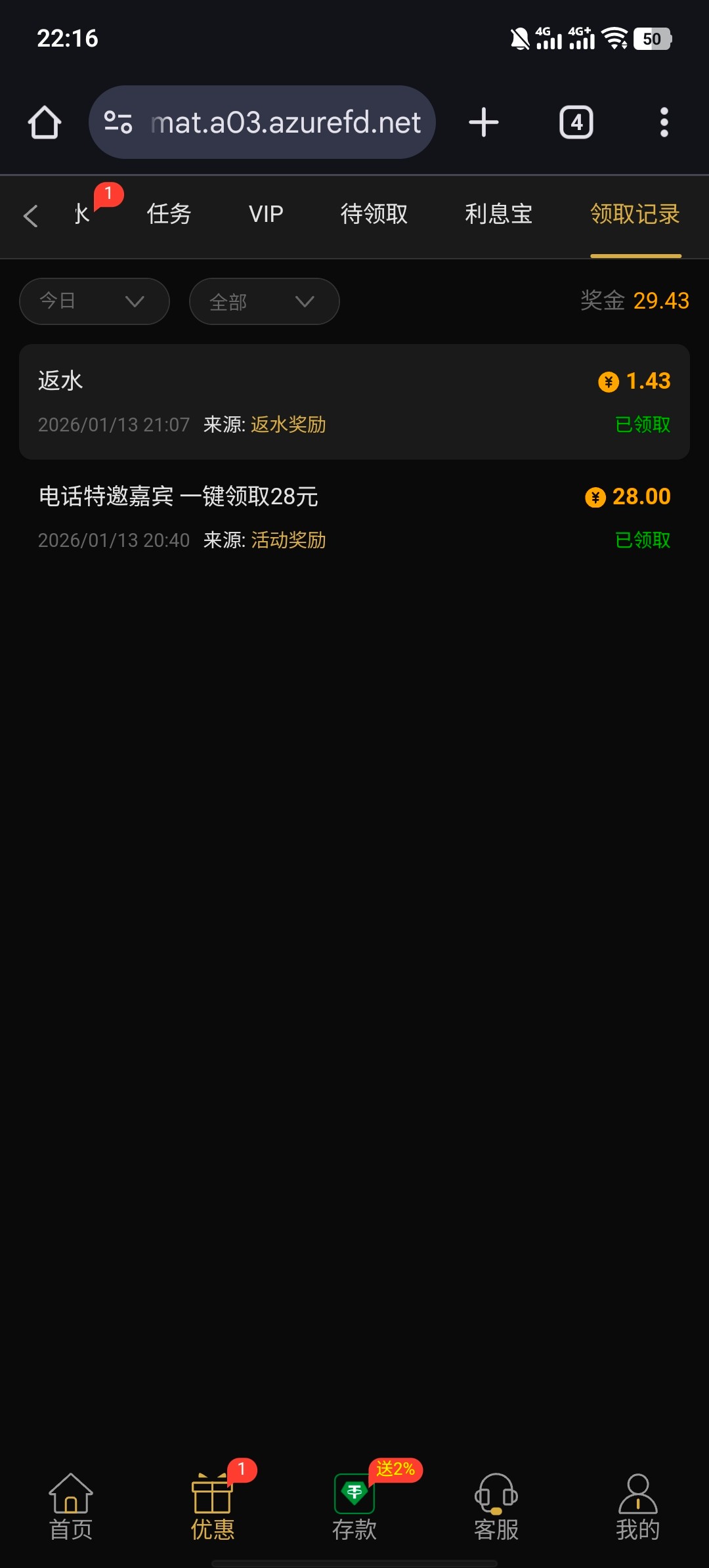Viewport: 709px width, 1568px height.
Task: Select the 领取记录 tab
Action: [635, 214]
